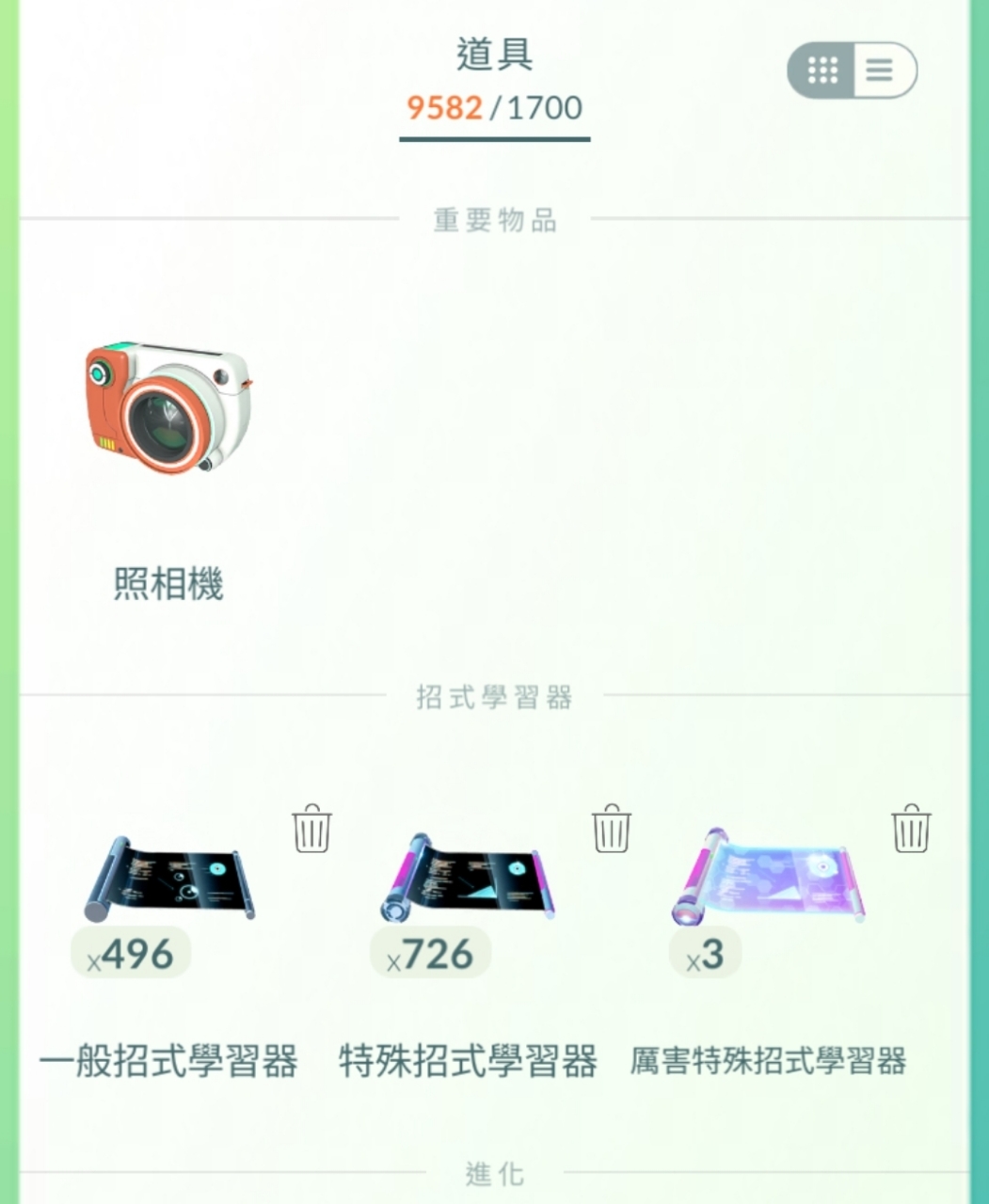Open 厲害特殊招式學習器 item
Image resolution: width=989 pixels, height=1204 pixels.
coord(767,879)
